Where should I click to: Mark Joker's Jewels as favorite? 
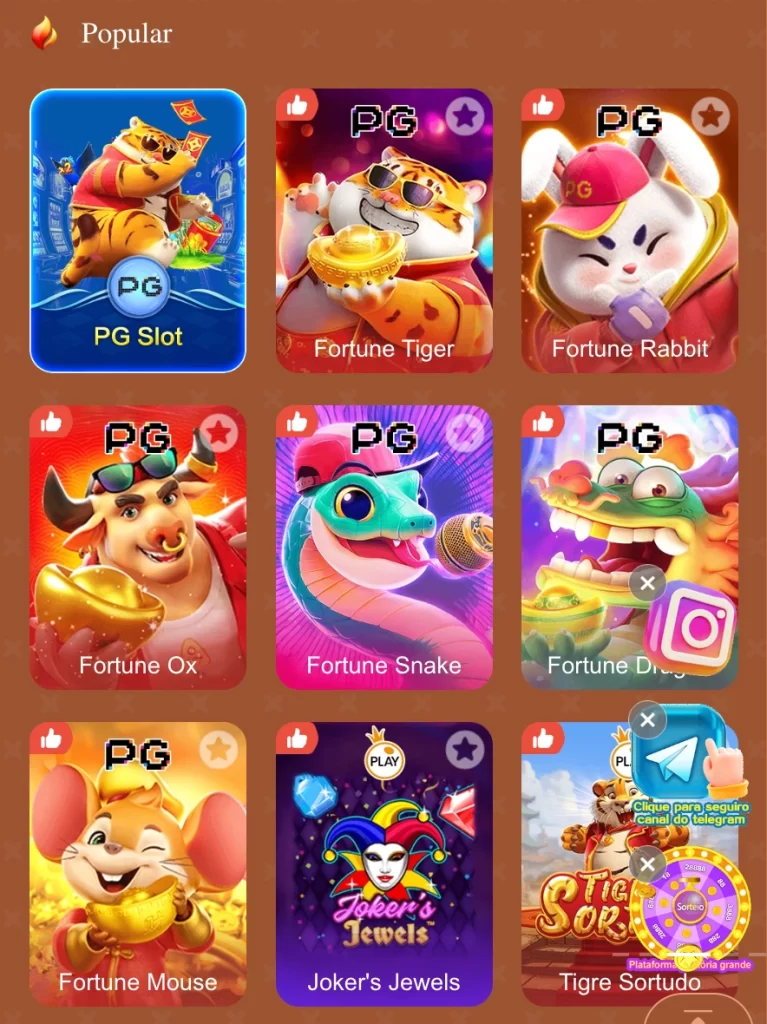[x=465, y=749]
